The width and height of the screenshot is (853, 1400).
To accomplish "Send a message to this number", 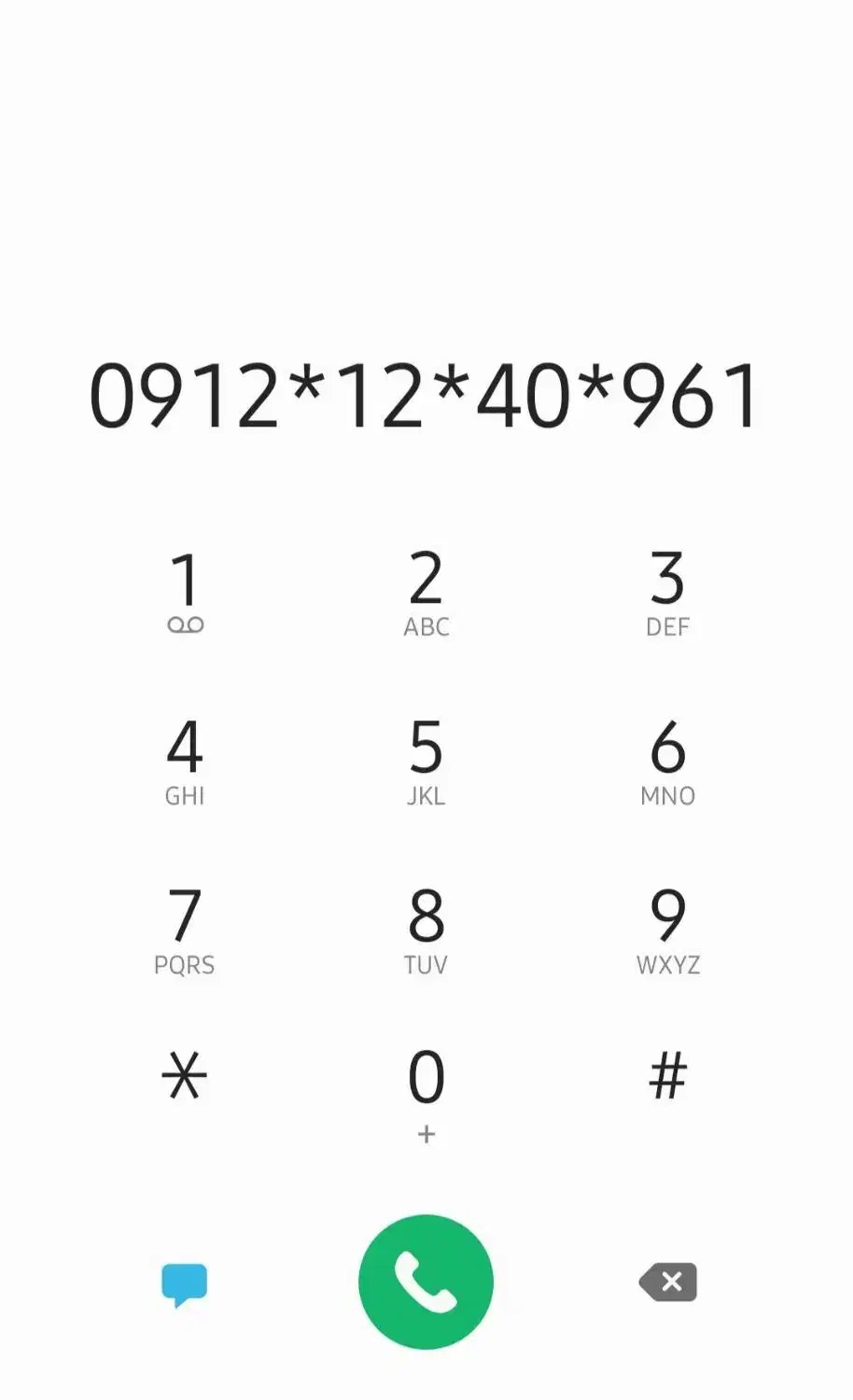I will point(184,1284).
